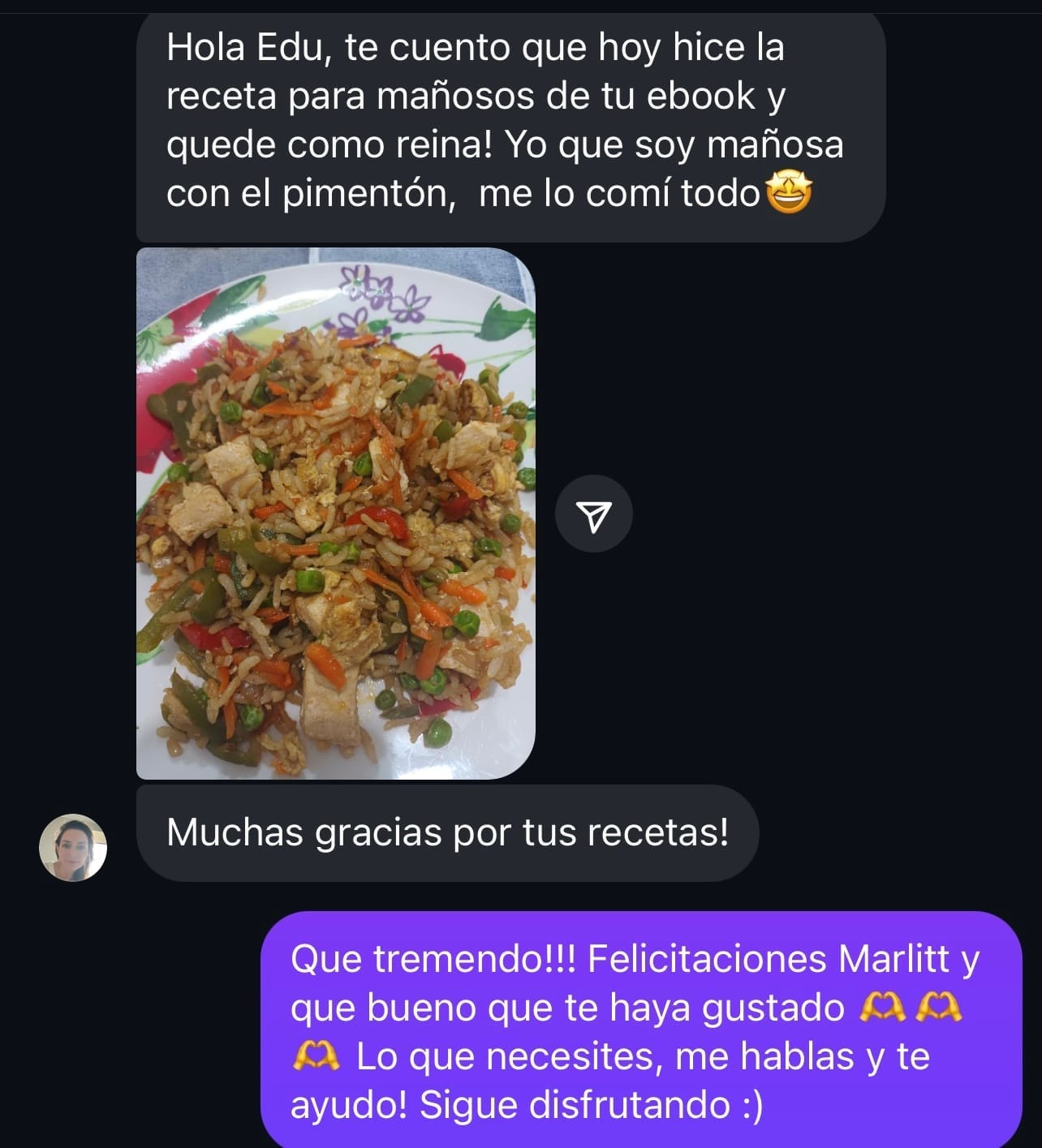
Task: Share the fried rice photo message
Action: click(593, 514)
